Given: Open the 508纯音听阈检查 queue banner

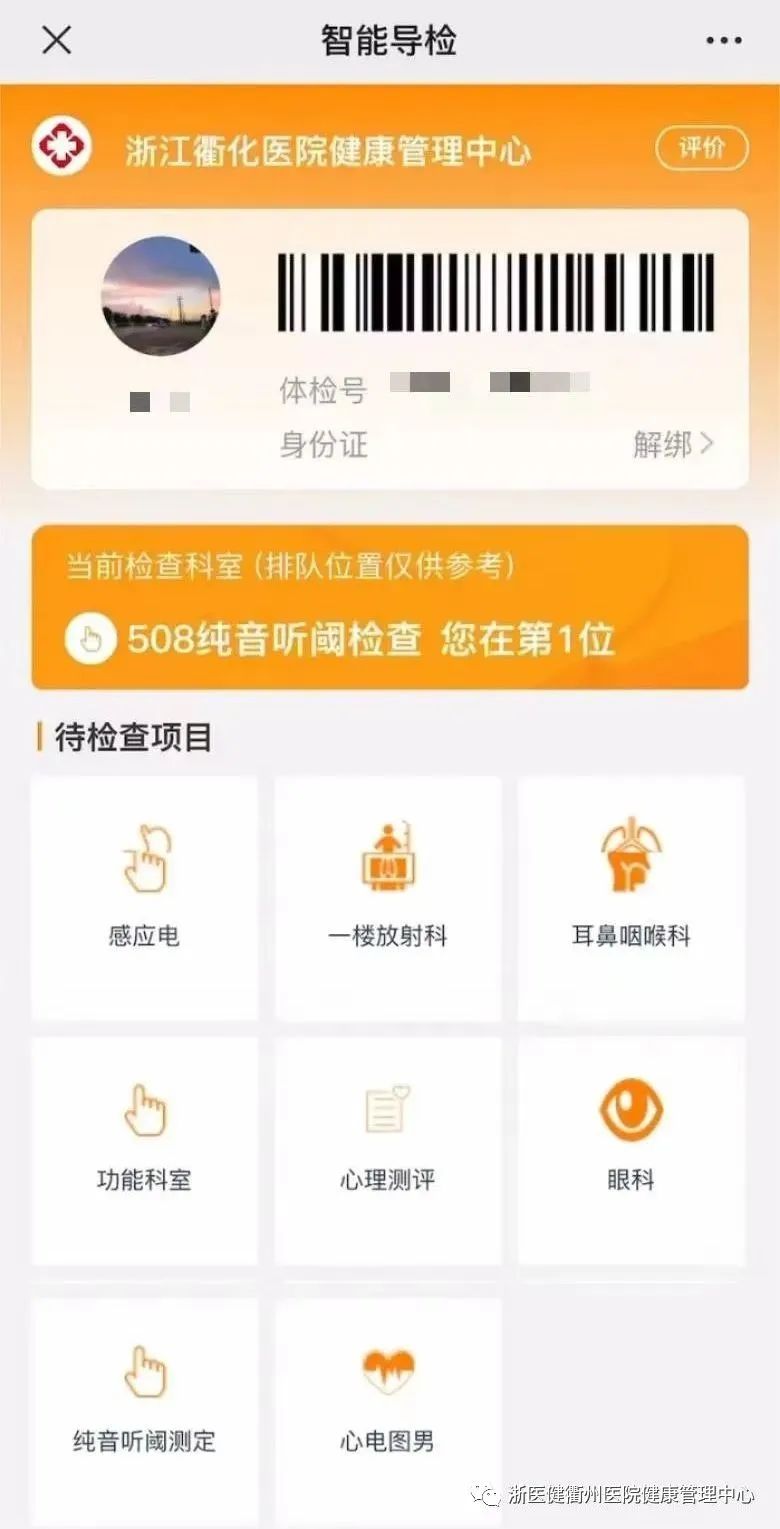Looking at the screenshot, I should (x=389, y=607).
